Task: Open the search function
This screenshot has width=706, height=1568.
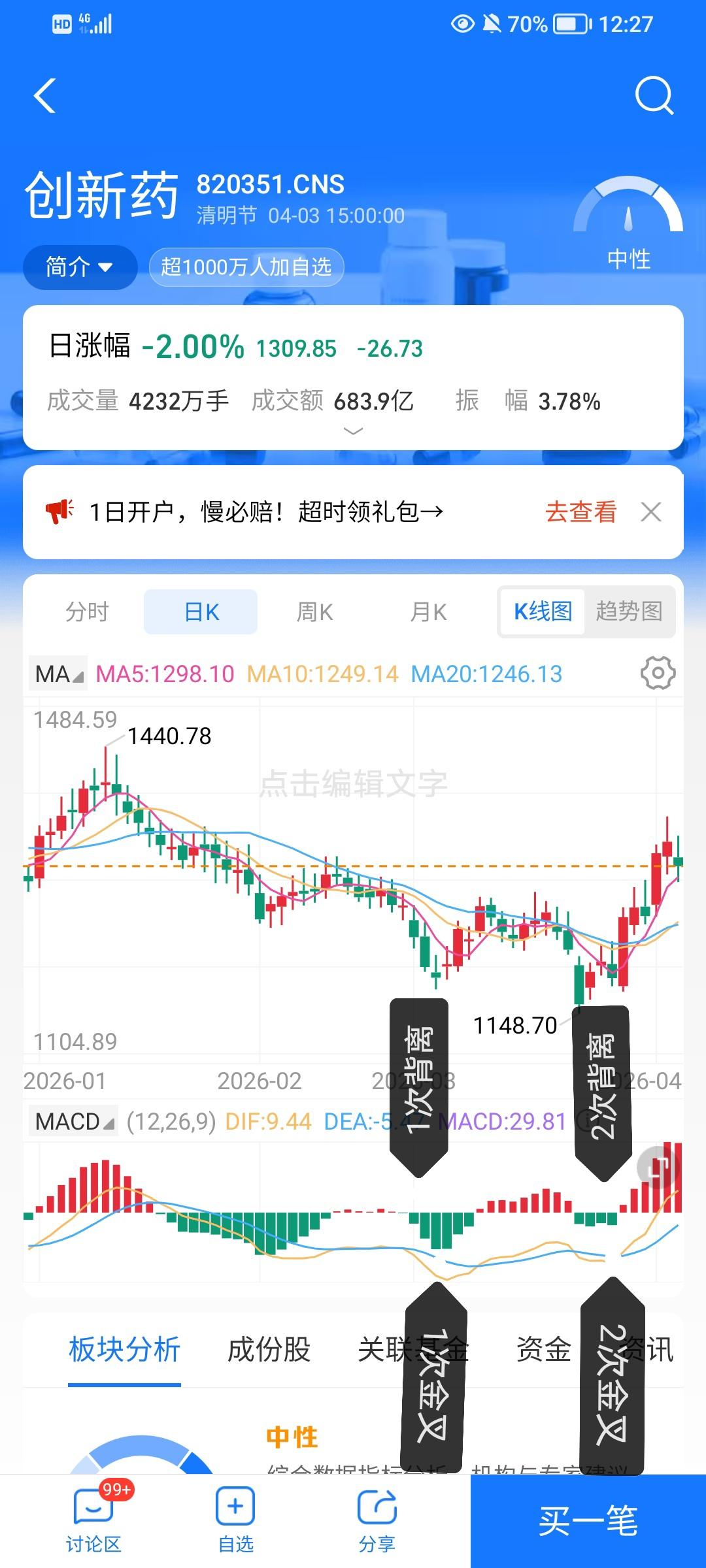Action: coord(654,95)
